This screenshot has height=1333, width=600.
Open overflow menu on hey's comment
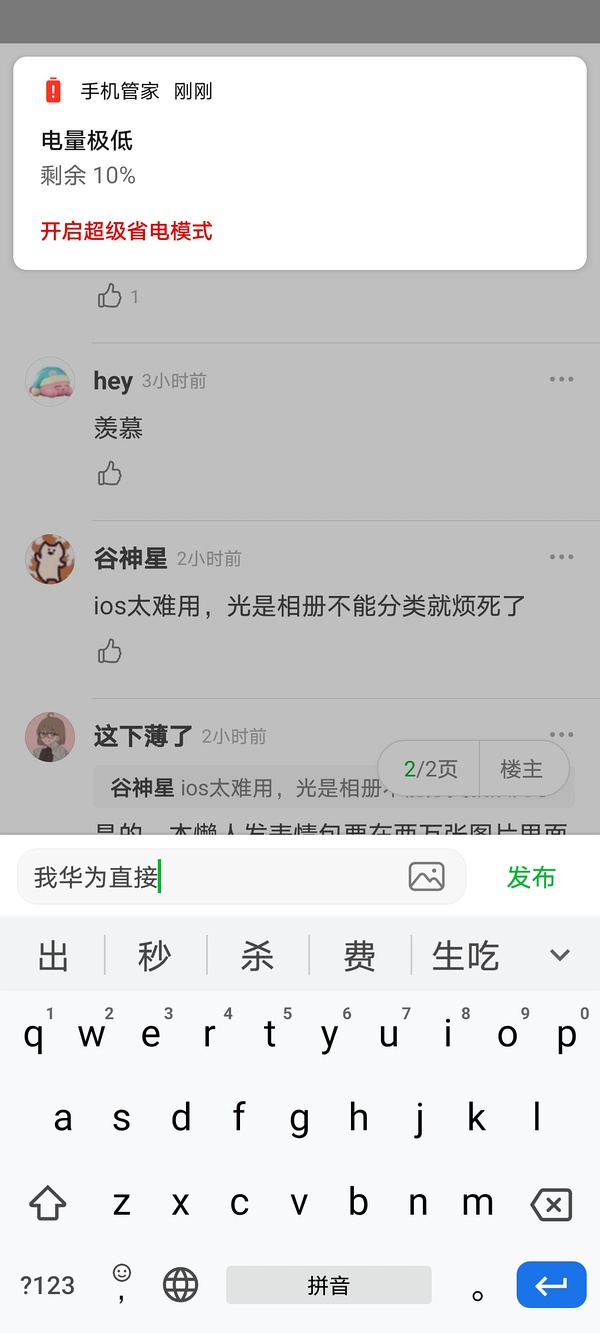pos(561,379)
